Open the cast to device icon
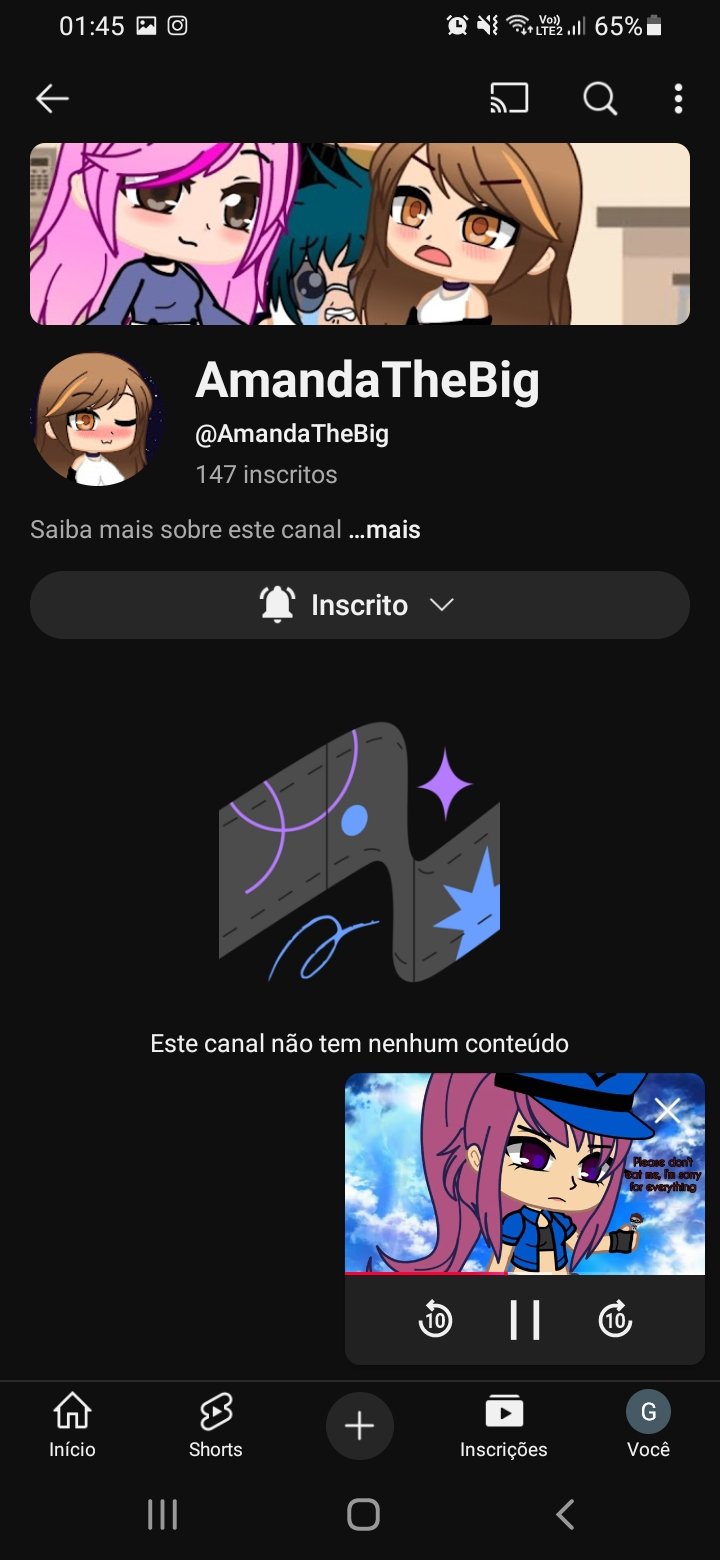This screenshot has width=720, height=1560. [x=509, y=98]
